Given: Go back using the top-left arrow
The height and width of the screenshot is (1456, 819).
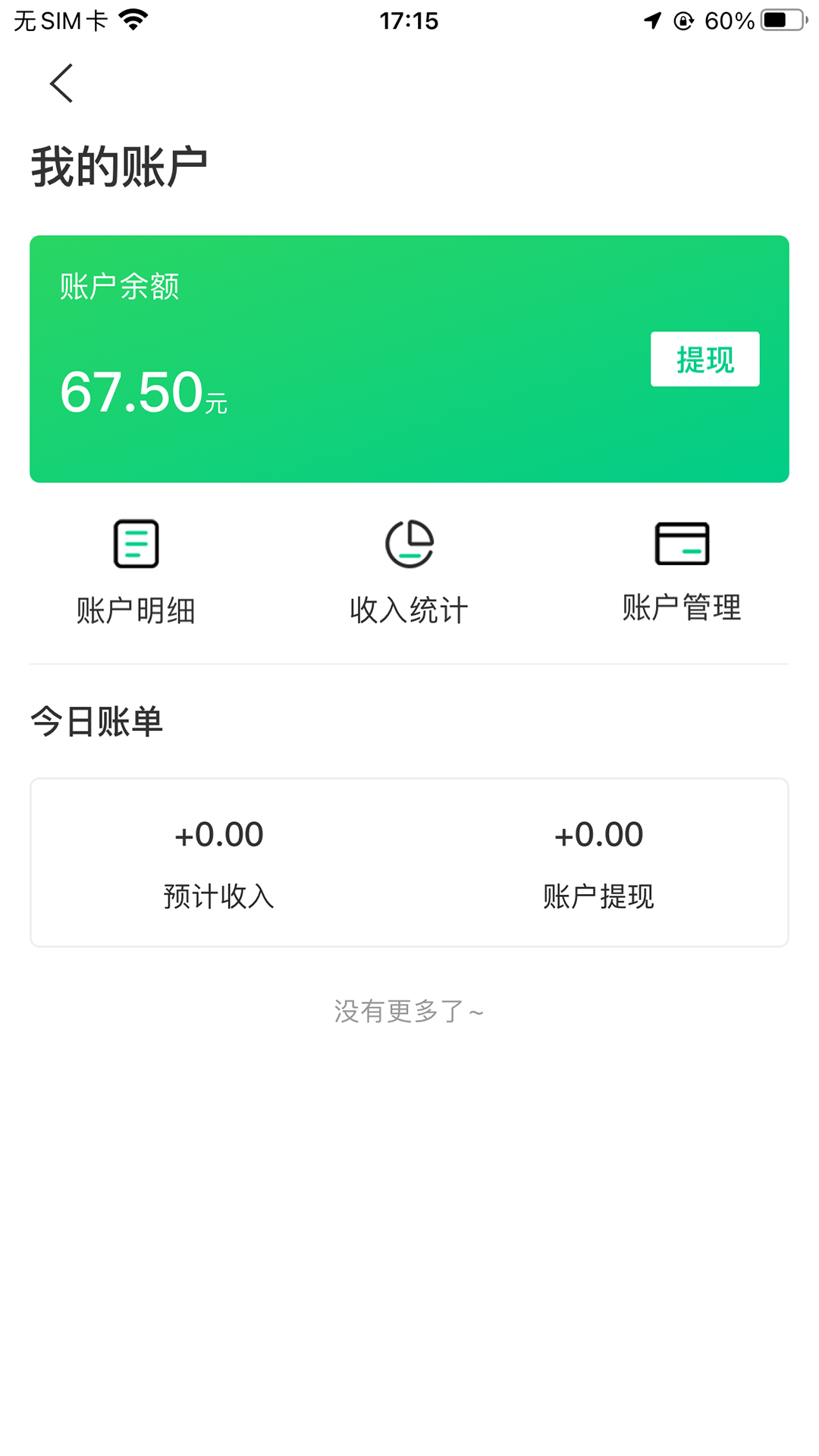Looking at the screenshot, I should point(61,83).
